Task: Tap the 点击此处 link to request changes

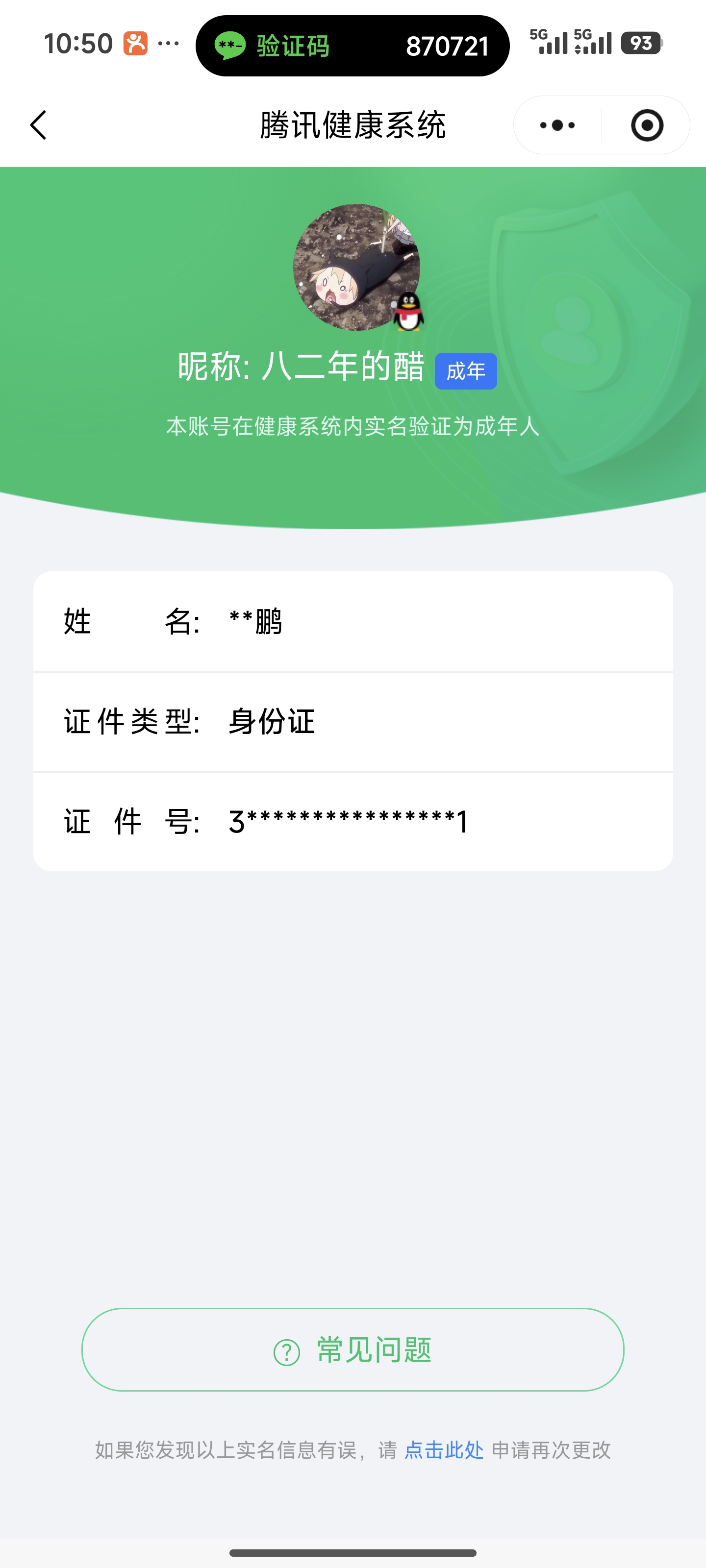Action: 444,1450
